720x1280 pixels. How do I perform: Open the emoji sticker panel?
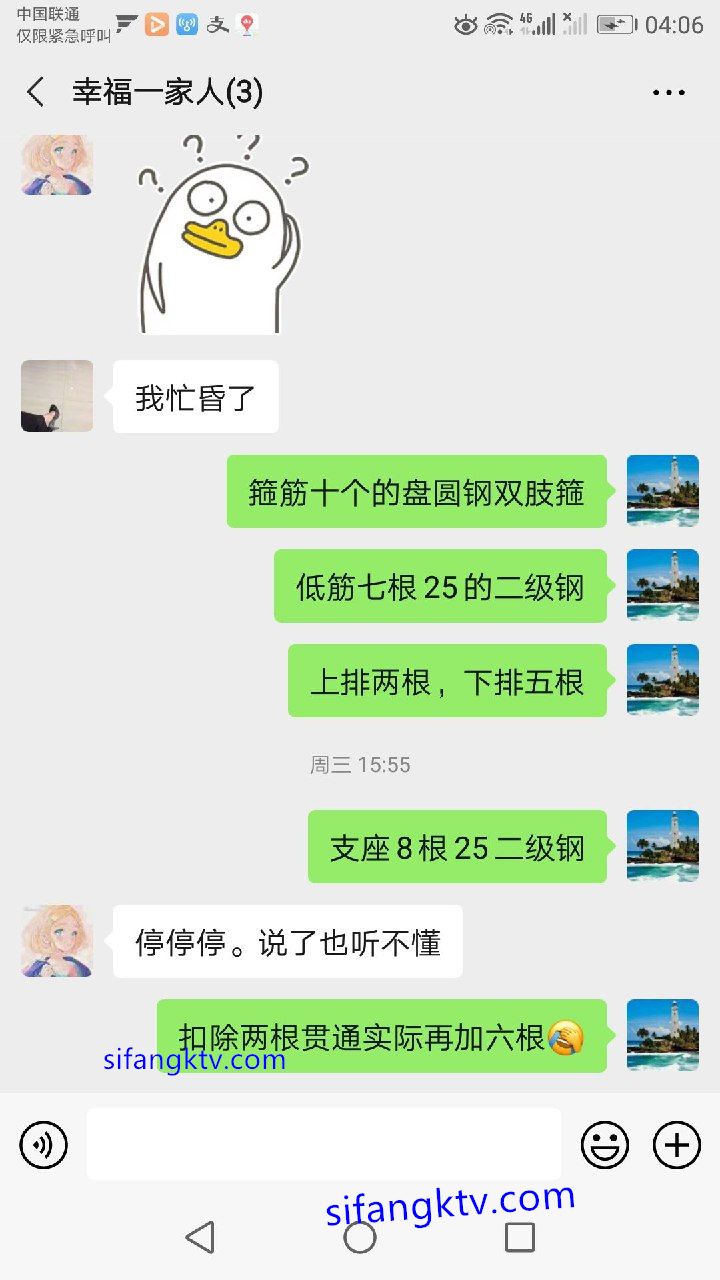(x=605, y=1145)
